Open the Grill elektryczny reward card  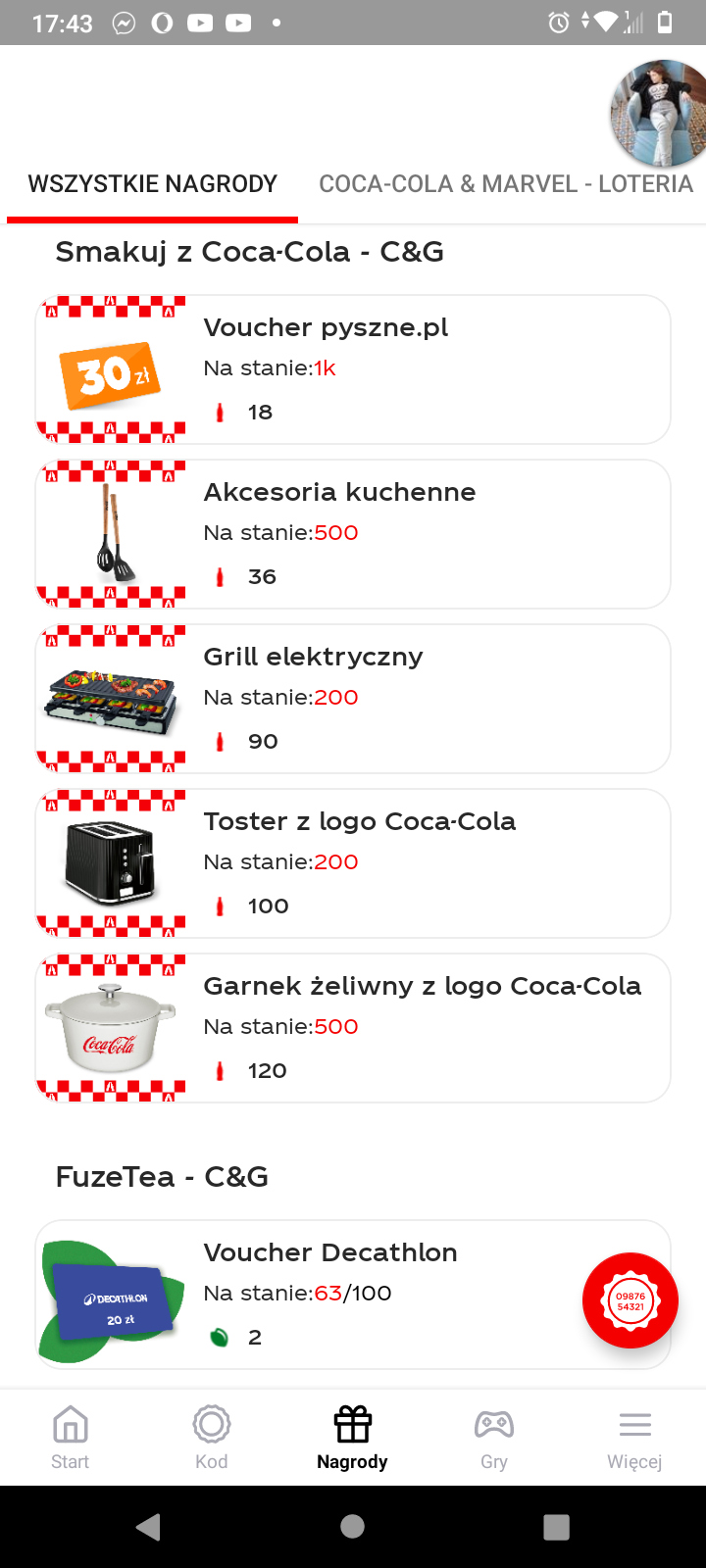click(x=353, y=699)
